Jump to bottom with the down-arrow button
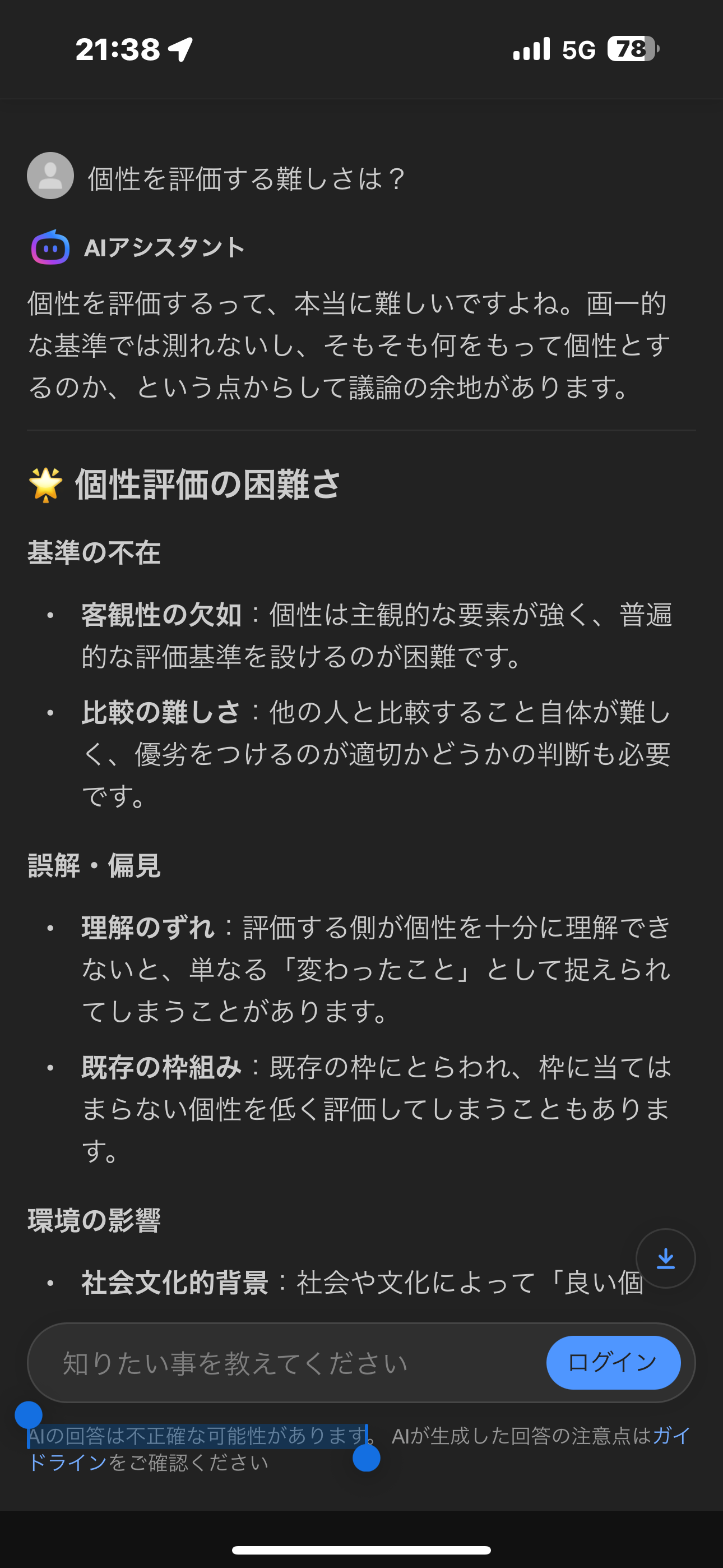The image size is (723, 1568). [665, 1258]
